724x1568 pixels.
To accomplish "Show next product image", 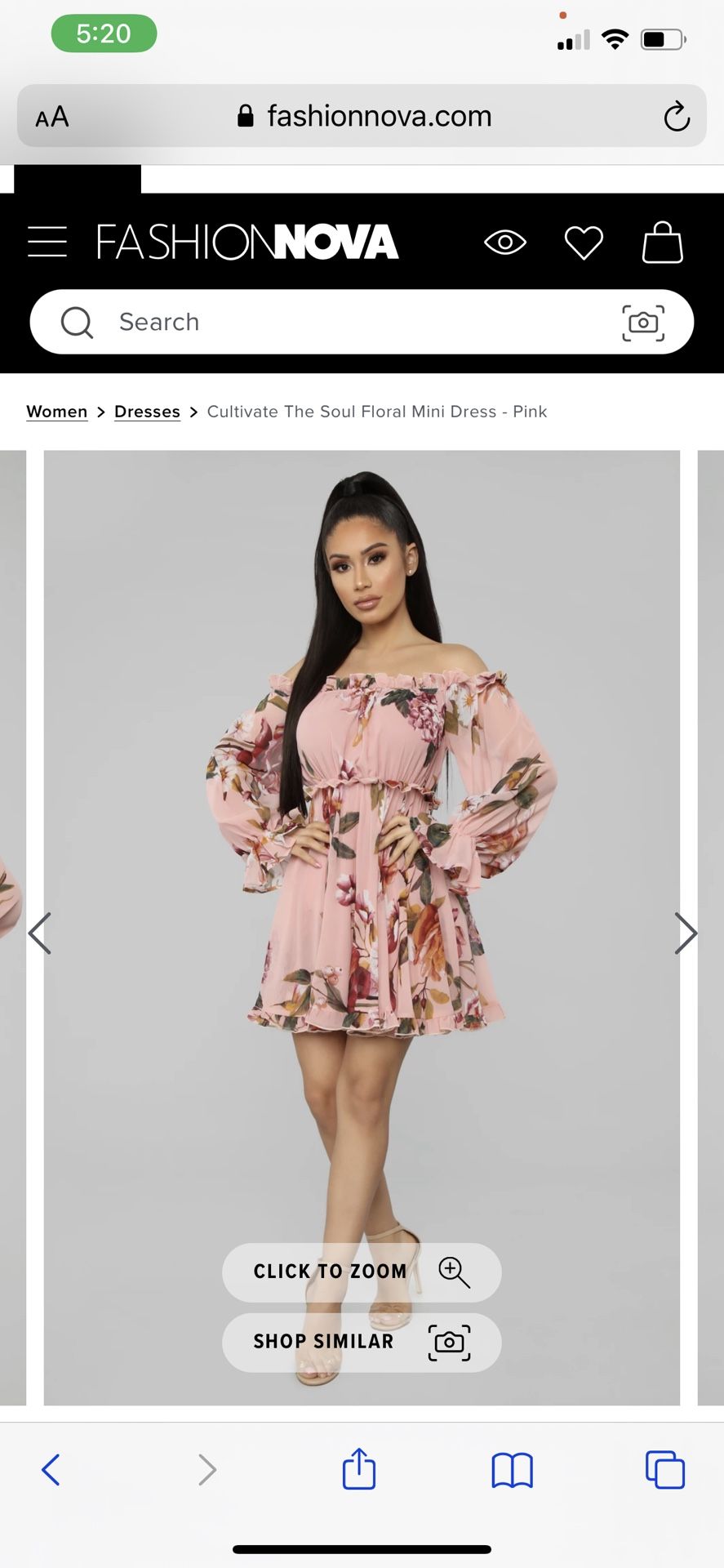I will 686,933.
